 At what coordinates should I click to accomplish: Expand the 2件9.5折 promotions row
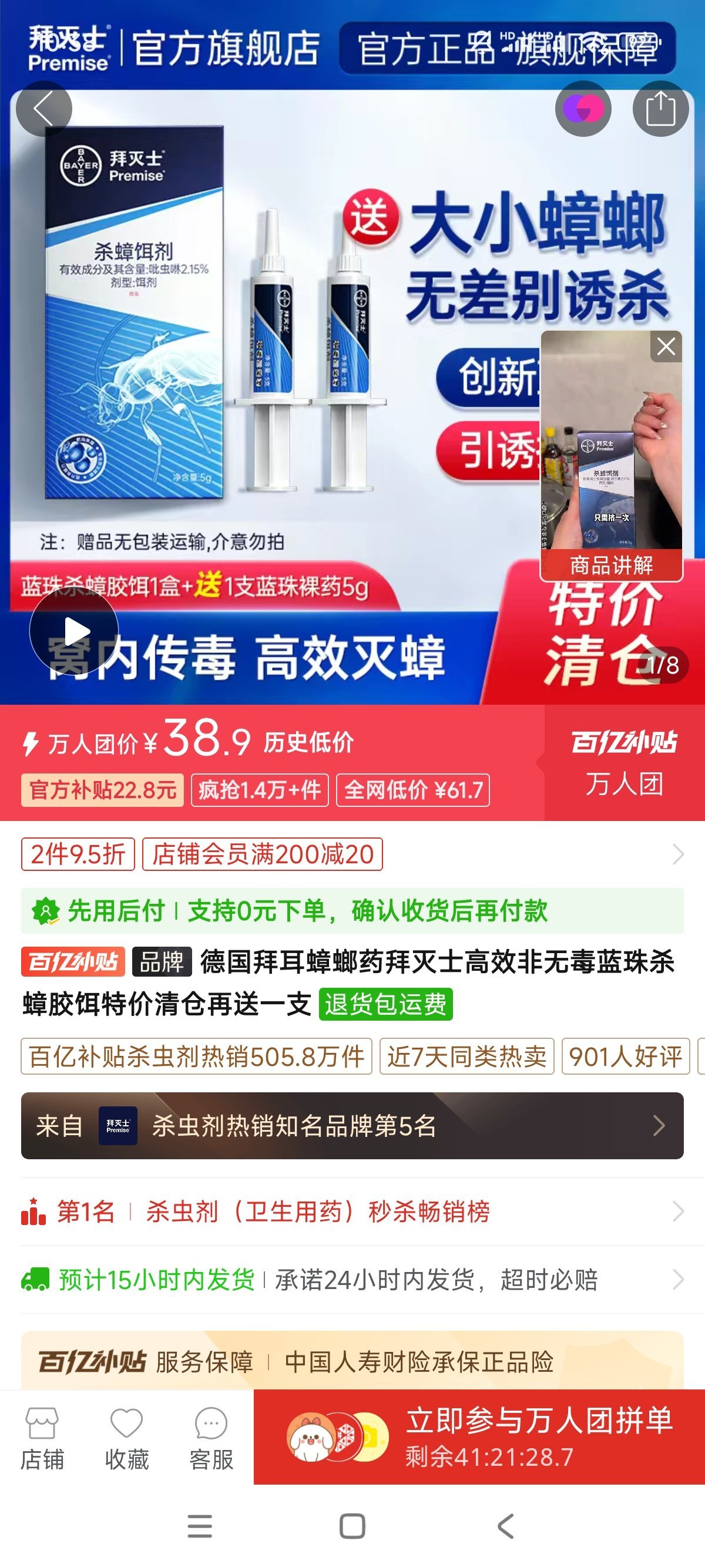coord(677,854)
